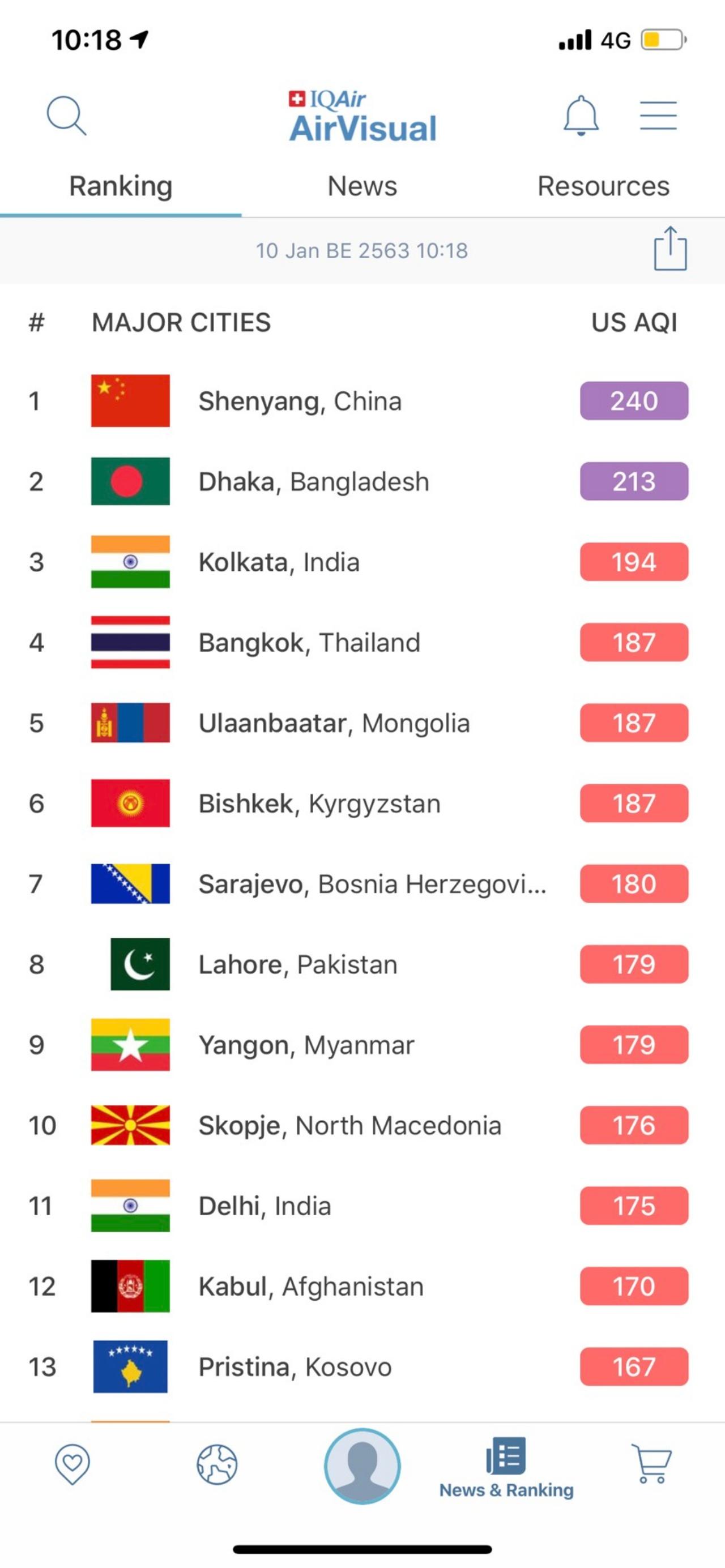Open the shopping cart tab
The height and width of the screenshot is (1568, 725).
click(651, 1465)
